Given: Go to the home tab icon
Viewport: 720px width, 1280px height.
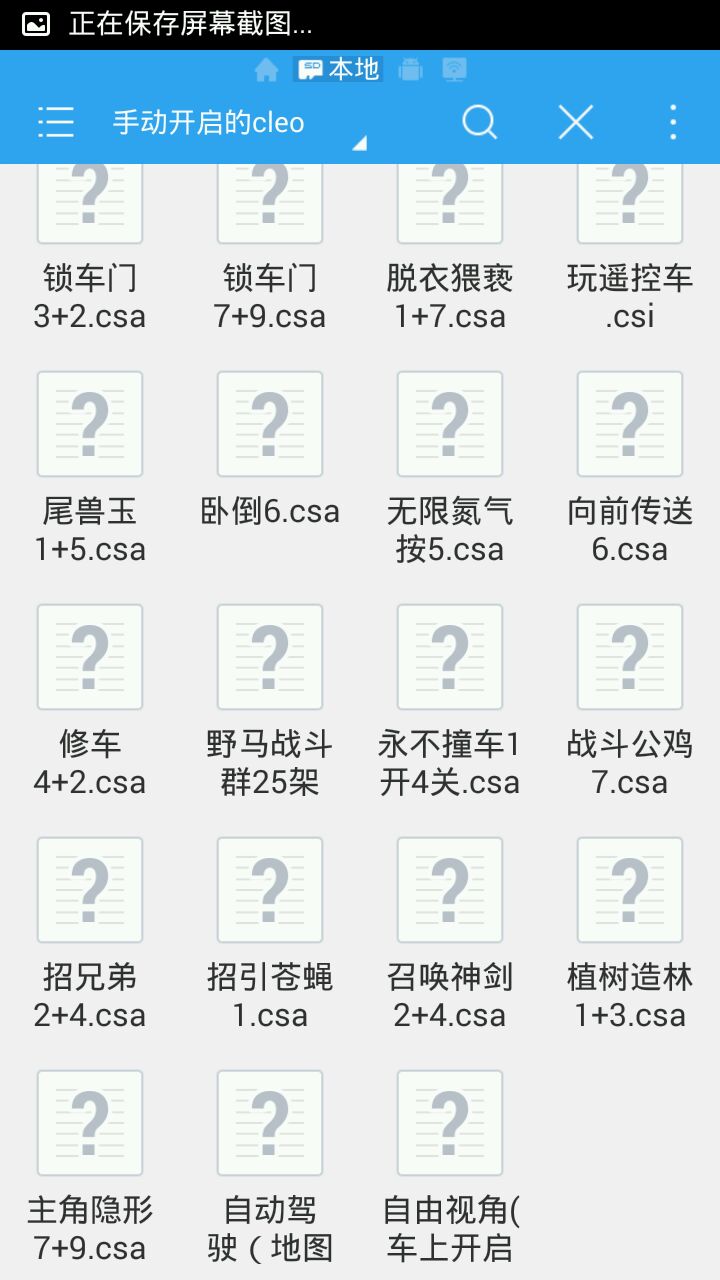Looking at the screenshot, I should point(266,70).
